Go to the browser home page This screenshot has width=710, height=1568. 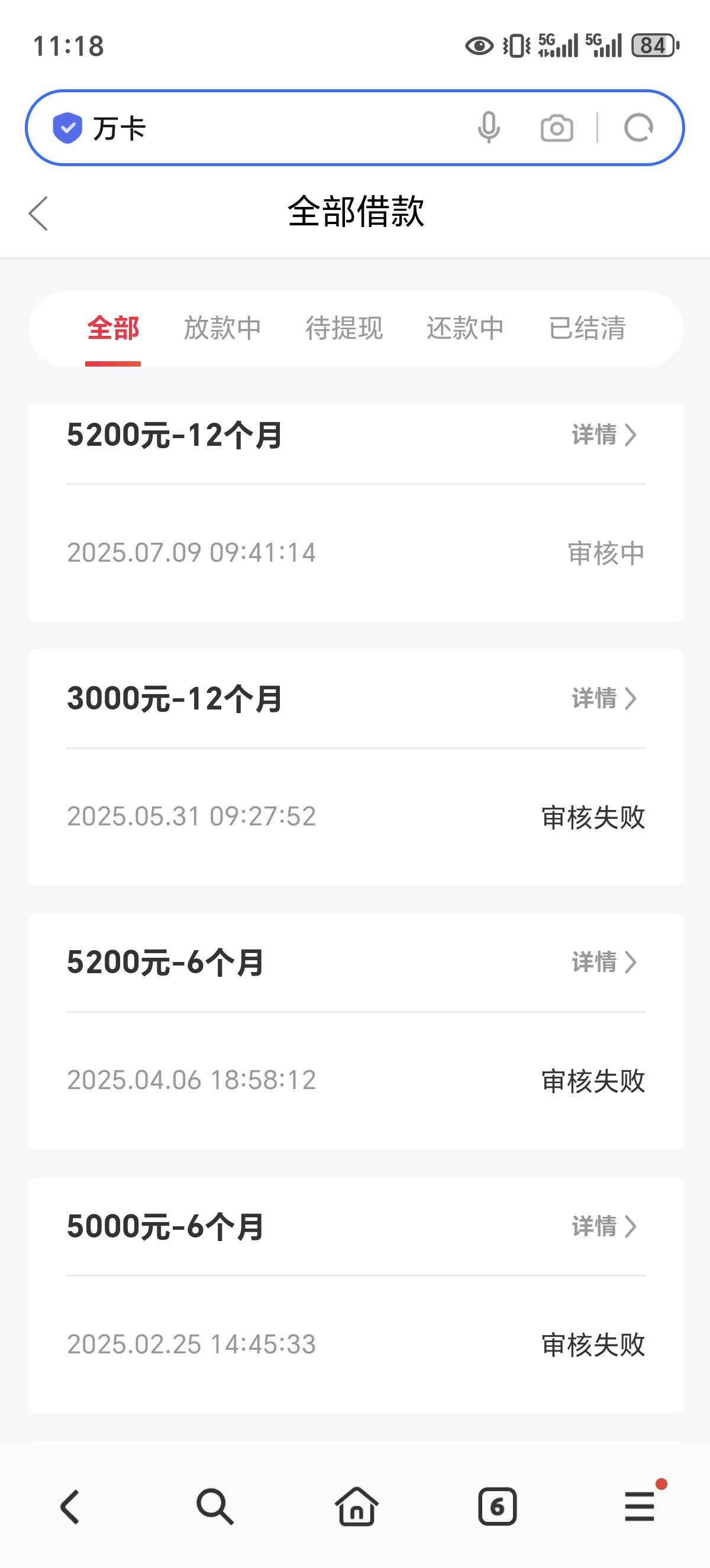pos(356,1507)
